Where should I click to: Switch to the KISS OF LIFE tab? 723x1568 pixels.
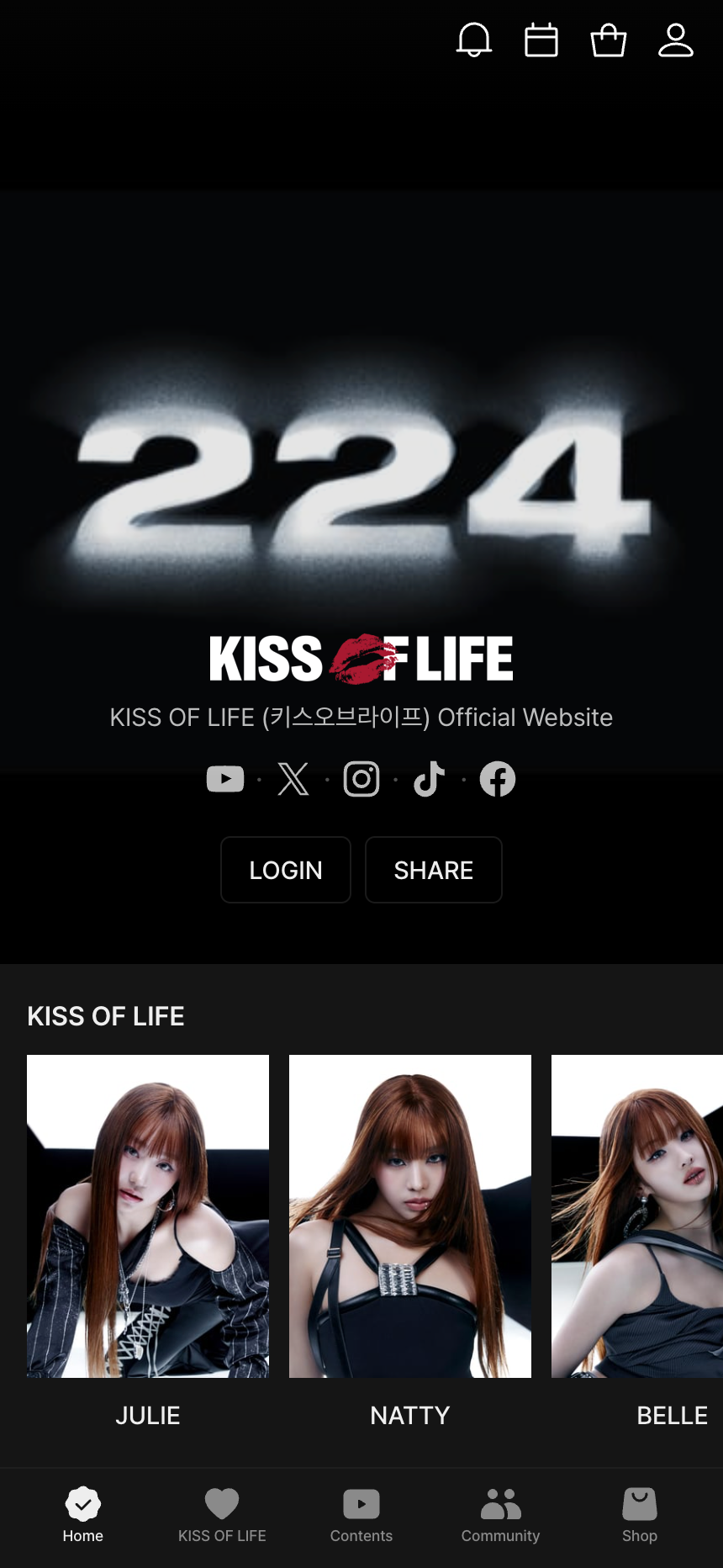click(x=222, y=1515)
